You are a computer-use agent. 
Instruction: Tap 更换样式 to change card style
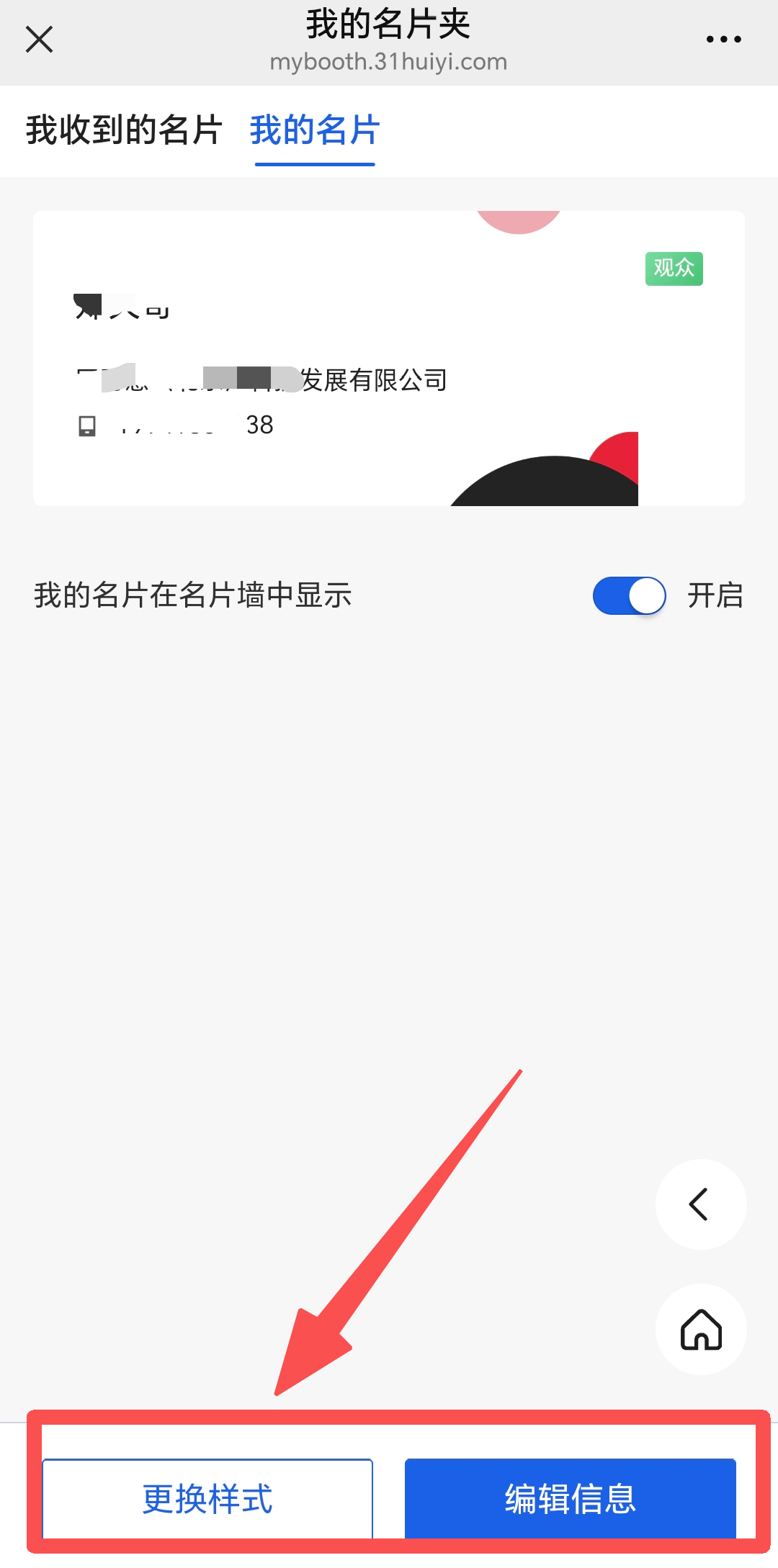pyautogui.click(x=207, y=1499)
